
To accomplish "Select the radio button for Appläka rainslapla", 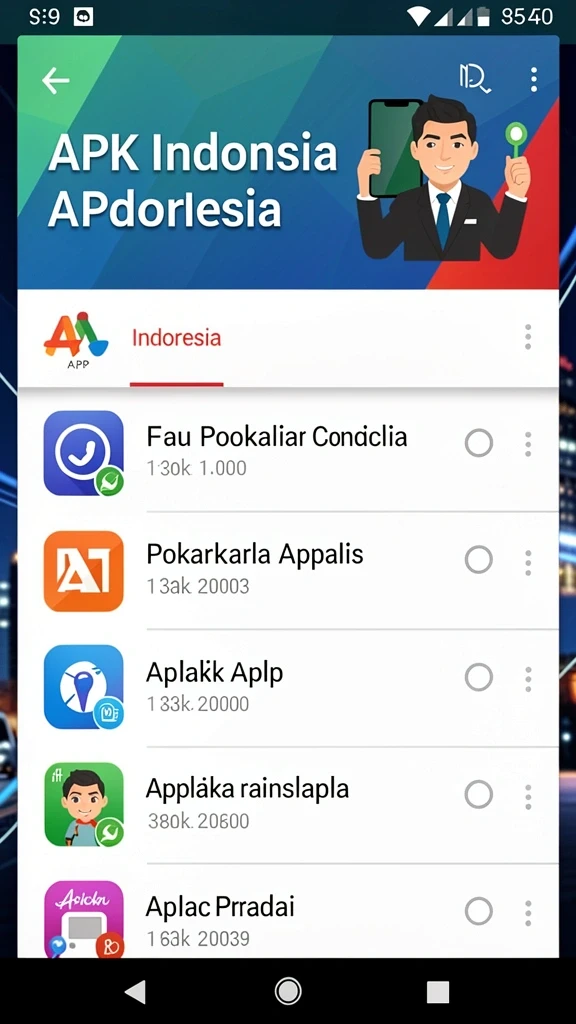I will [479, 795].
